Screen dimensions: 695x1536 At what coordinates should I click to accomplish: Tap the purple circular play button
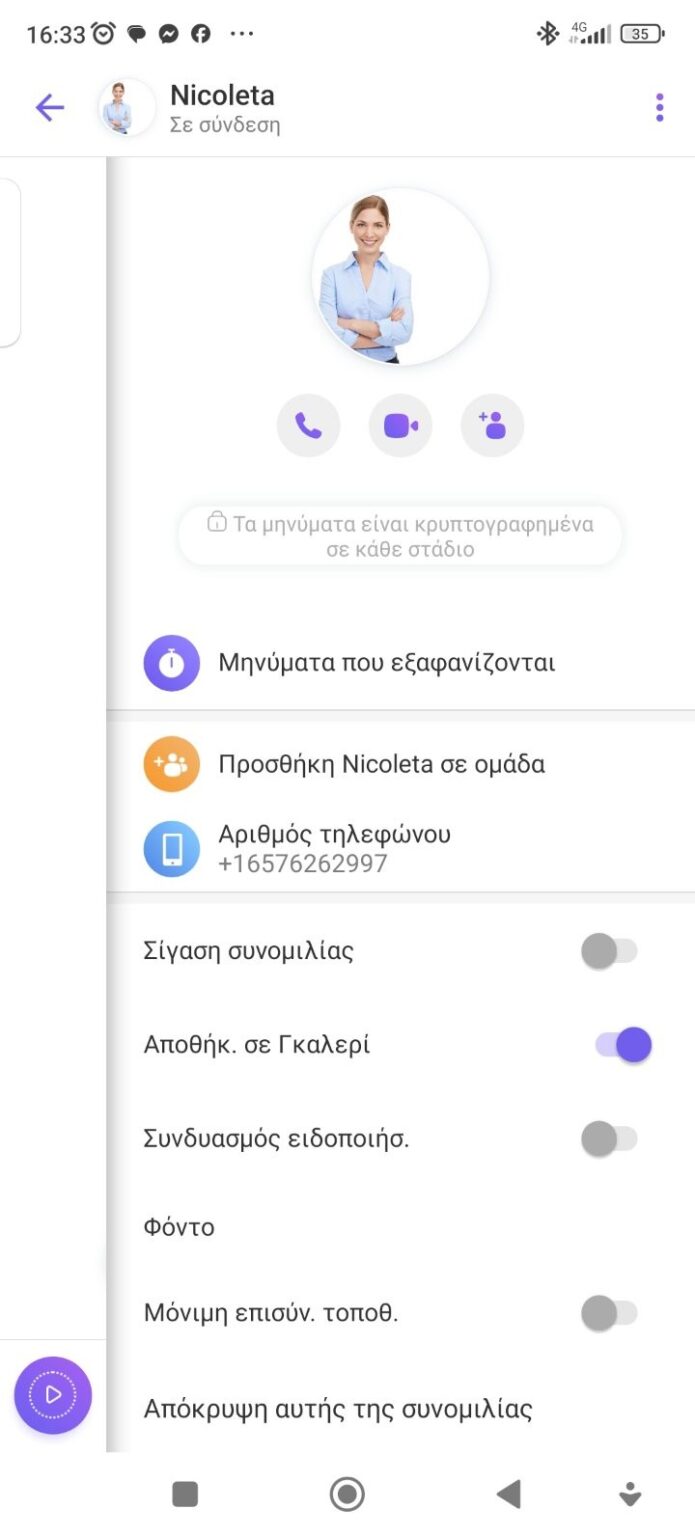click(53, 1395)
